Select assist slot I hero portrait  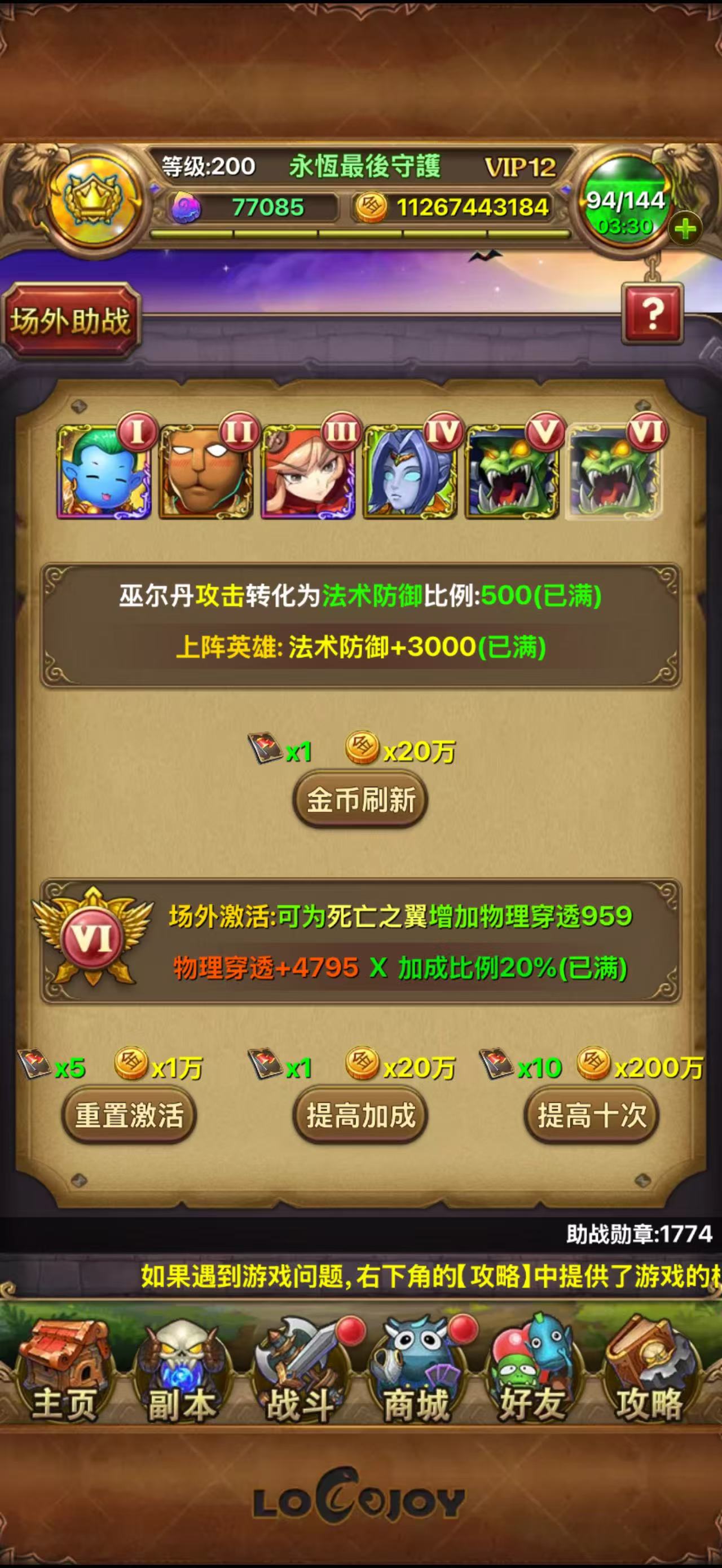click(104, 472)
